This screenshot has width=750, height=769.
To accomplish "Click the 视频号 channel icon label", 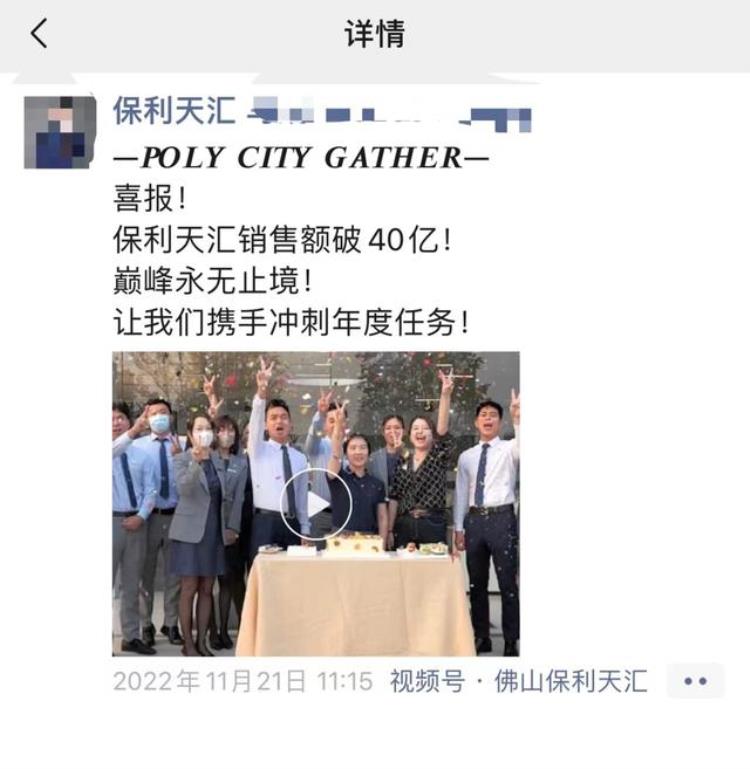I will (x=423, y=678).
